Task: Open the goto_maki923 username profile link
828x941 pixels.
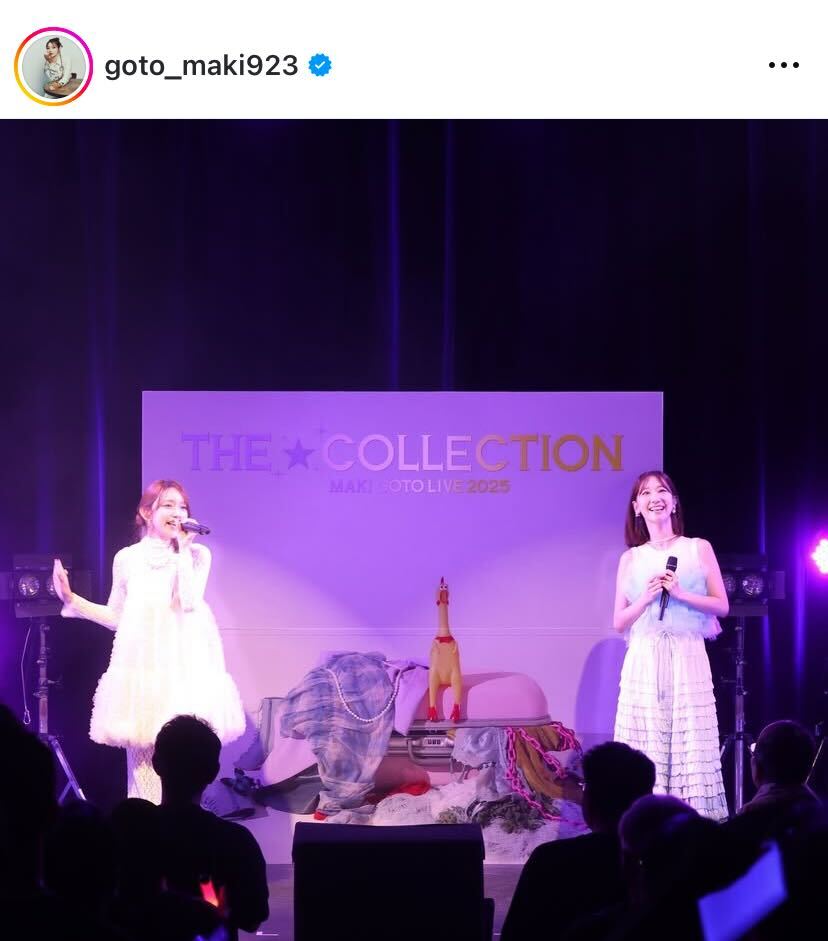Action: point(201,66)
